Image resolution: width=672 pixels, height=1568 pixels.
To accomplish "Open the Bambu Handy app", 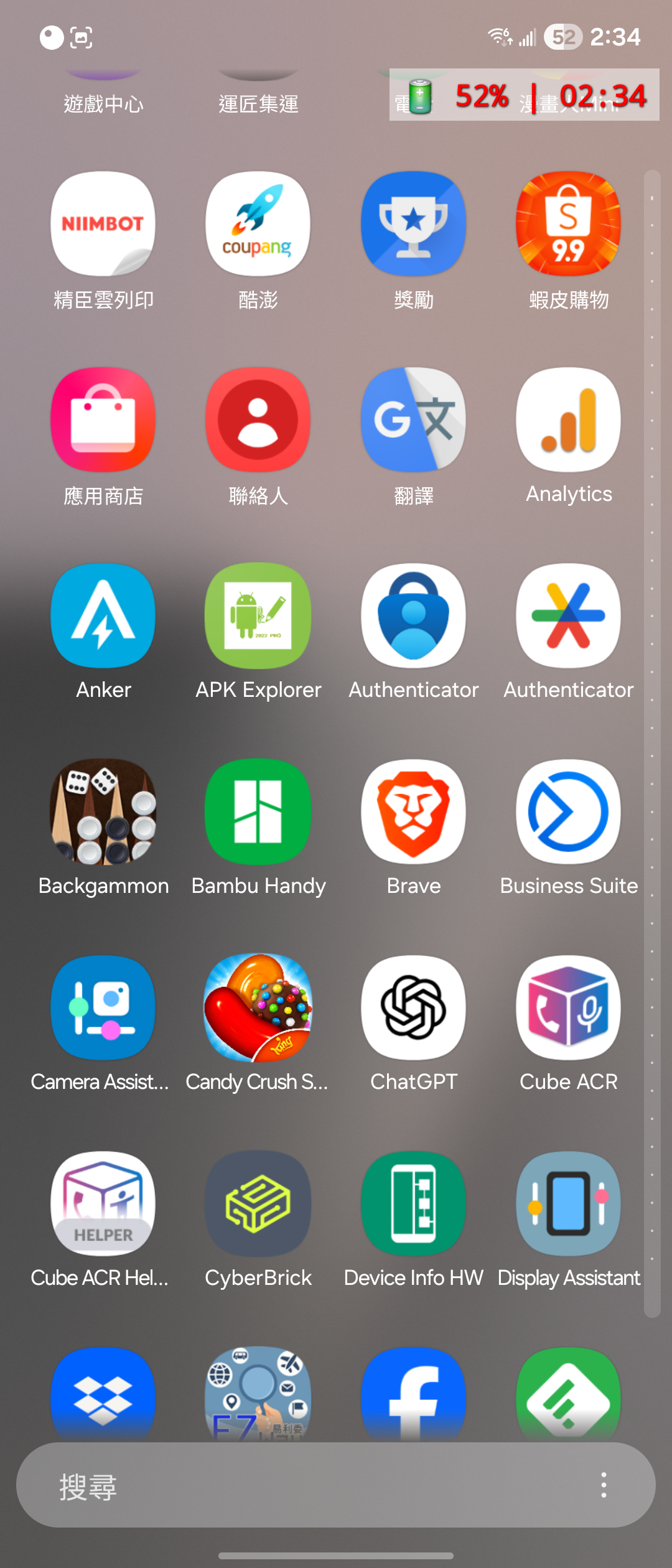I will (x=258, y=812).
